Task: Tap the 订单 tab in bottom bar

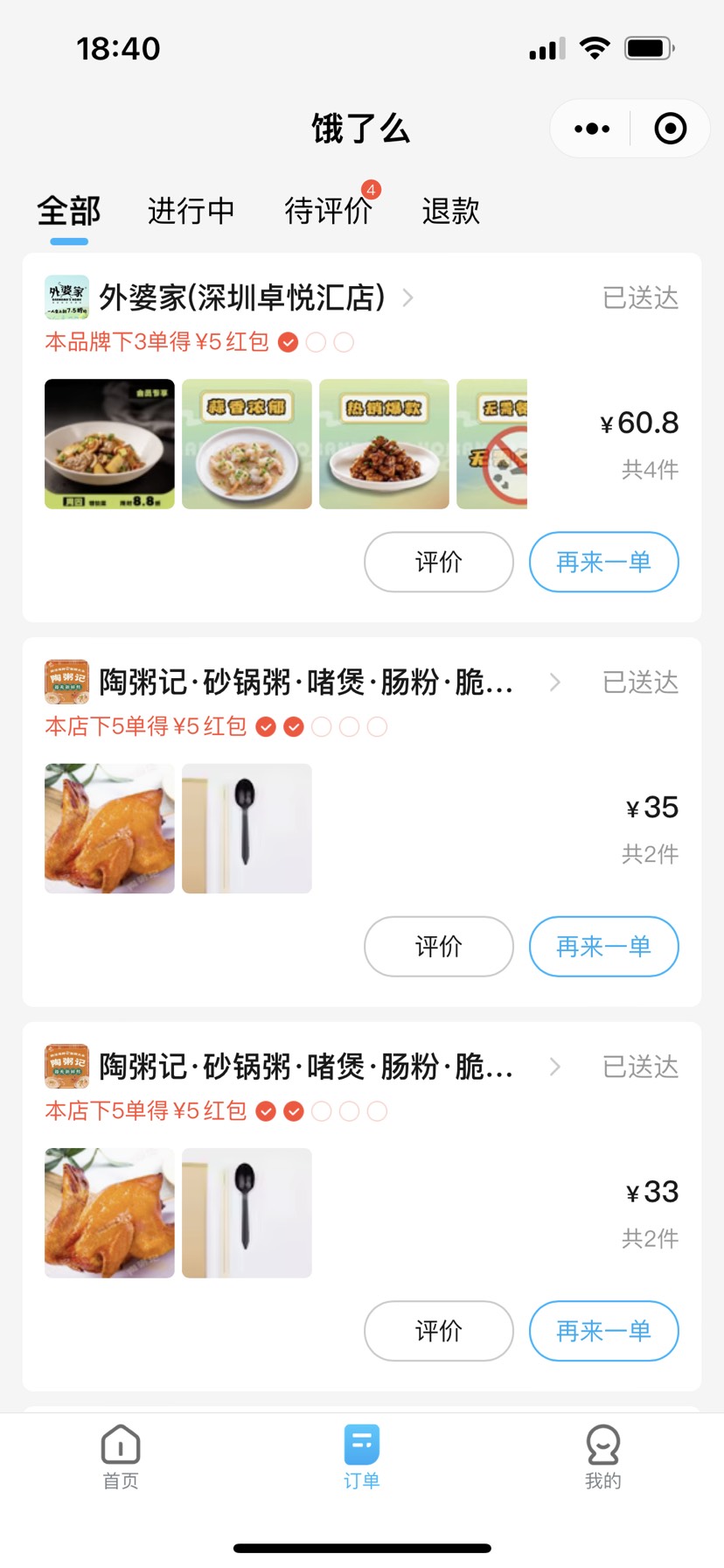Action: pyautogui.click(x=361, y=1457)
